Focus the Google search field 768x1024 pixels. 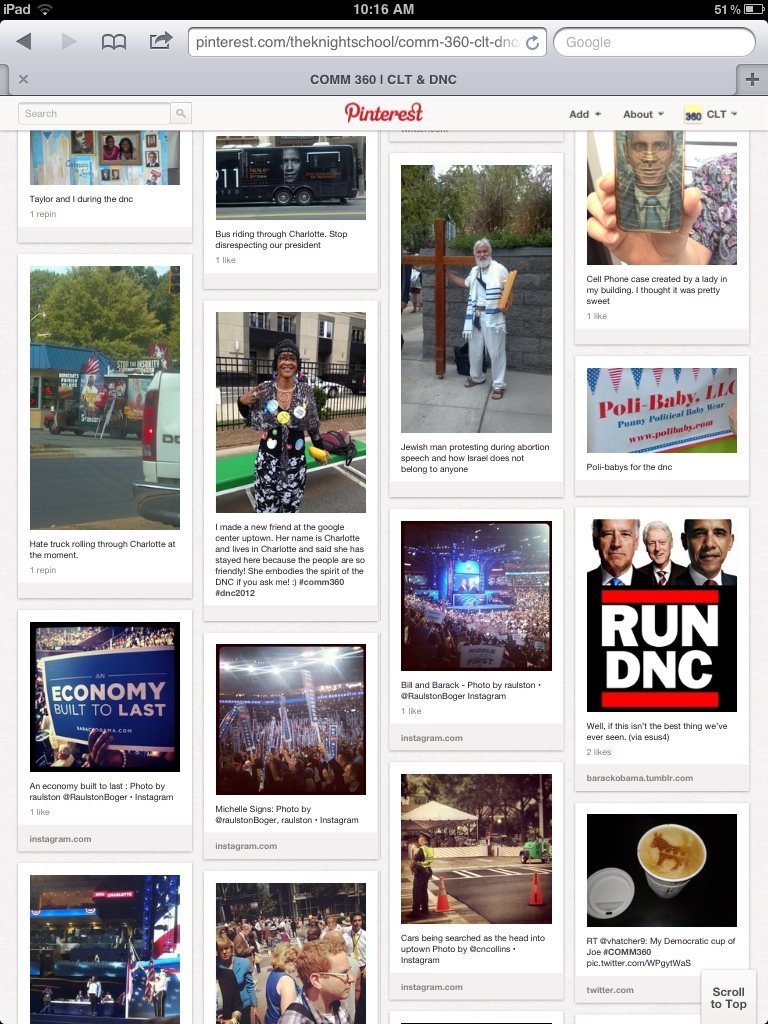[655, 42]
